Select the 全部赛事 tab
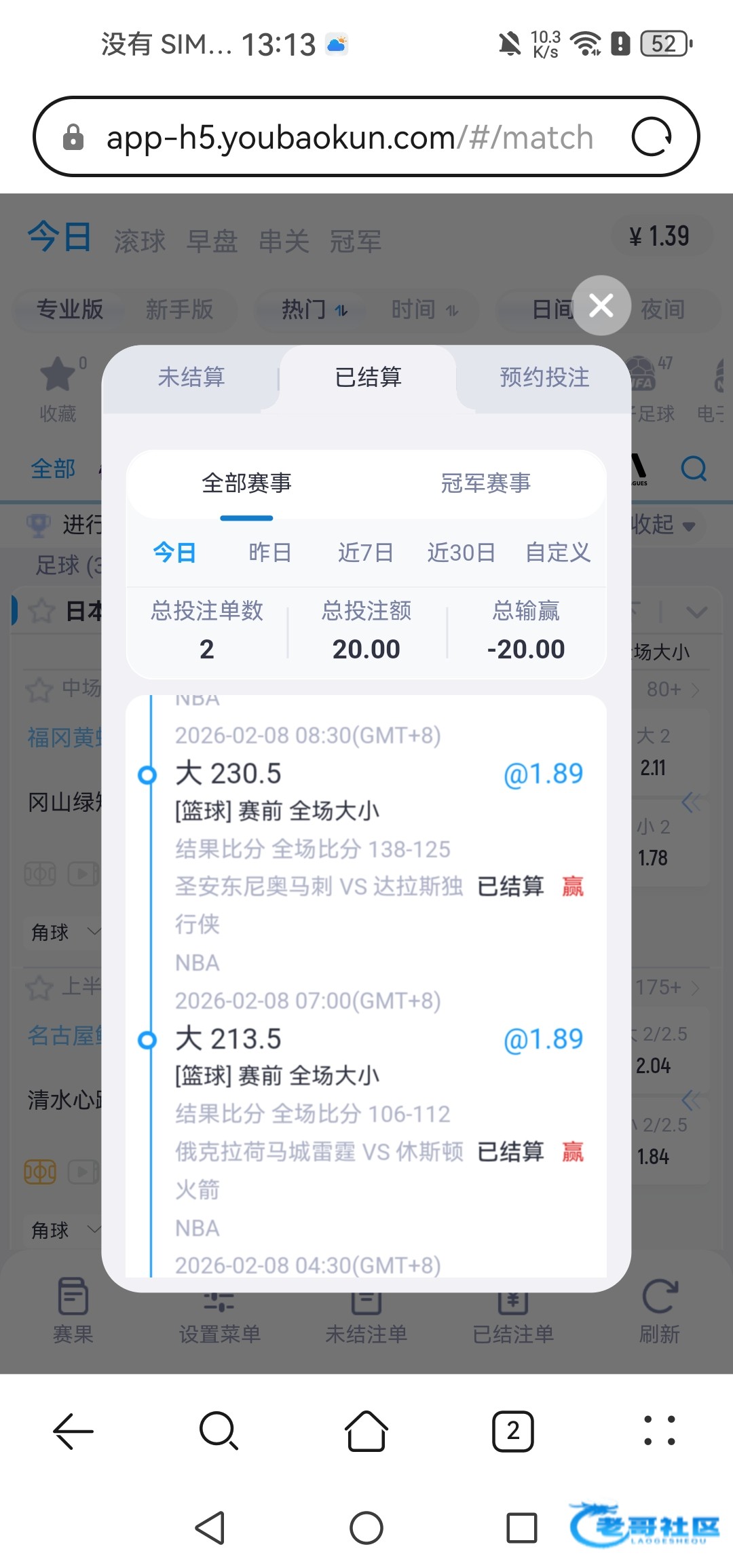Viewport: 733px width, 1568px height. click(246, 483)
